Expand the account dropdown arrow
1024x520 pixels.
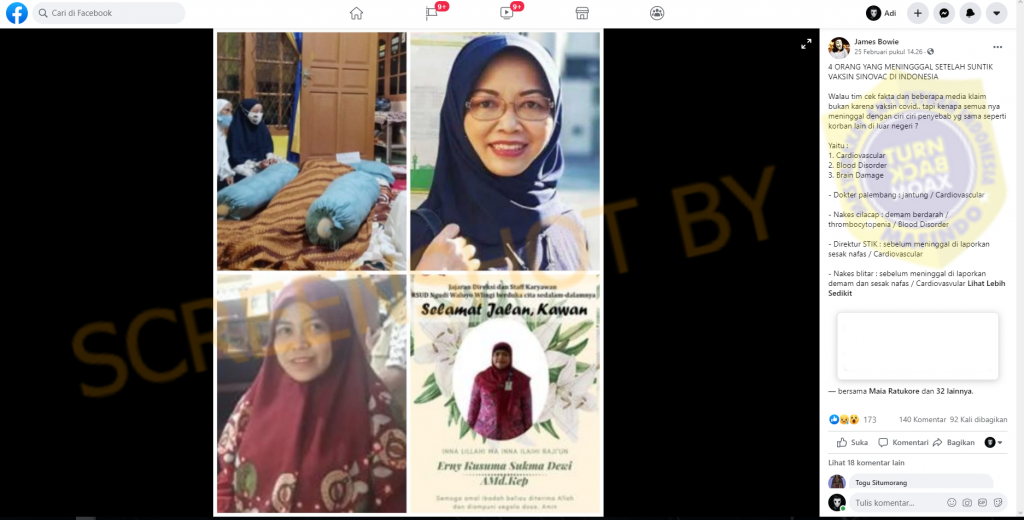[996, 13]
